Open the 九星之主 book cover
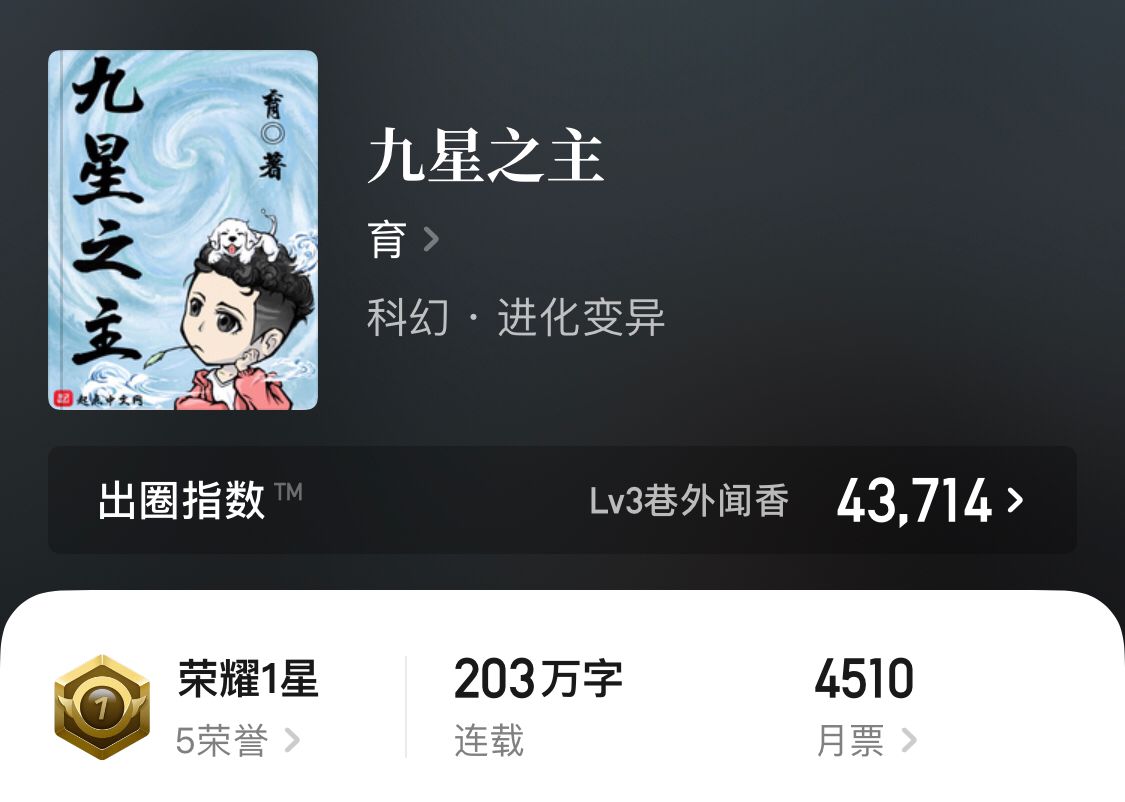 (x=183, y=230)
